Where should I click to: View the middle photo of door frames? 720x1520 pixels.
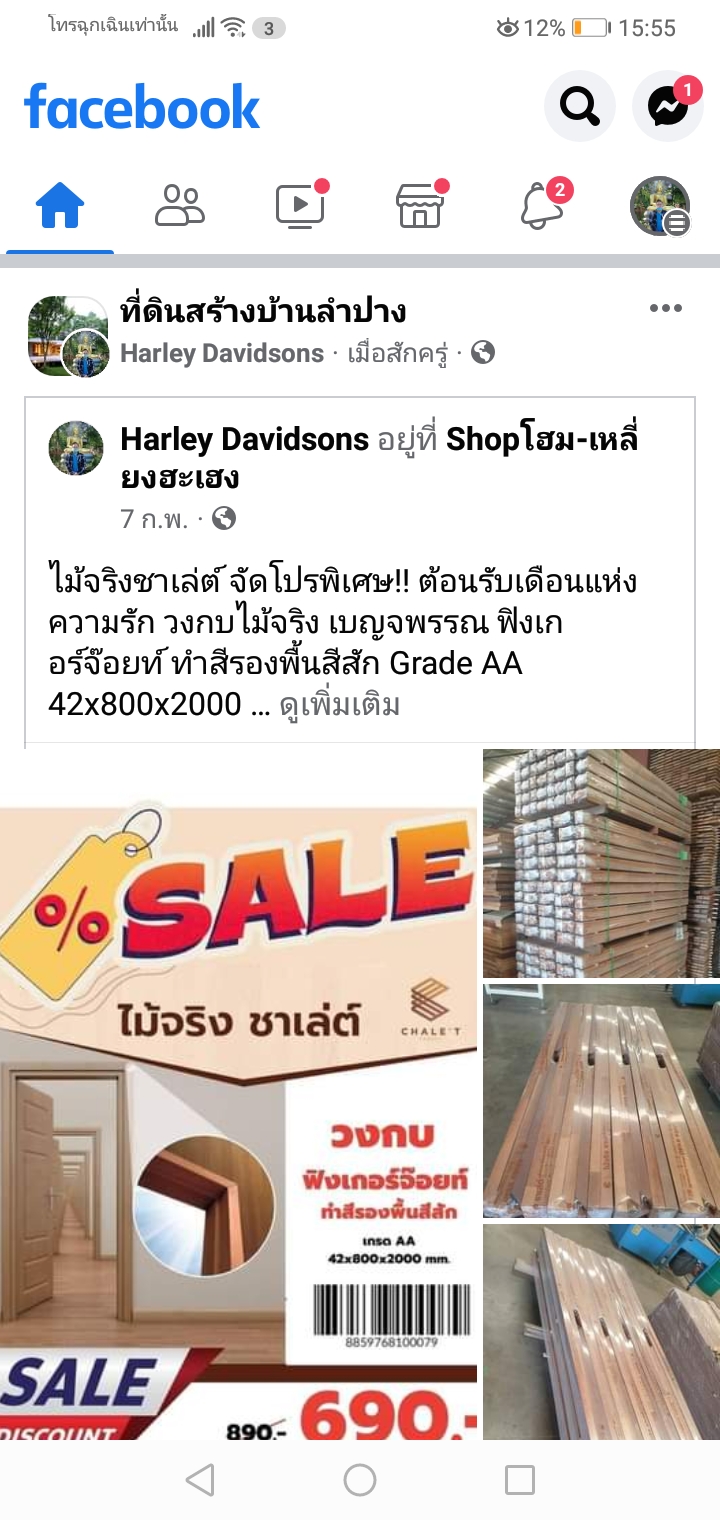(x=601, y=1100)
